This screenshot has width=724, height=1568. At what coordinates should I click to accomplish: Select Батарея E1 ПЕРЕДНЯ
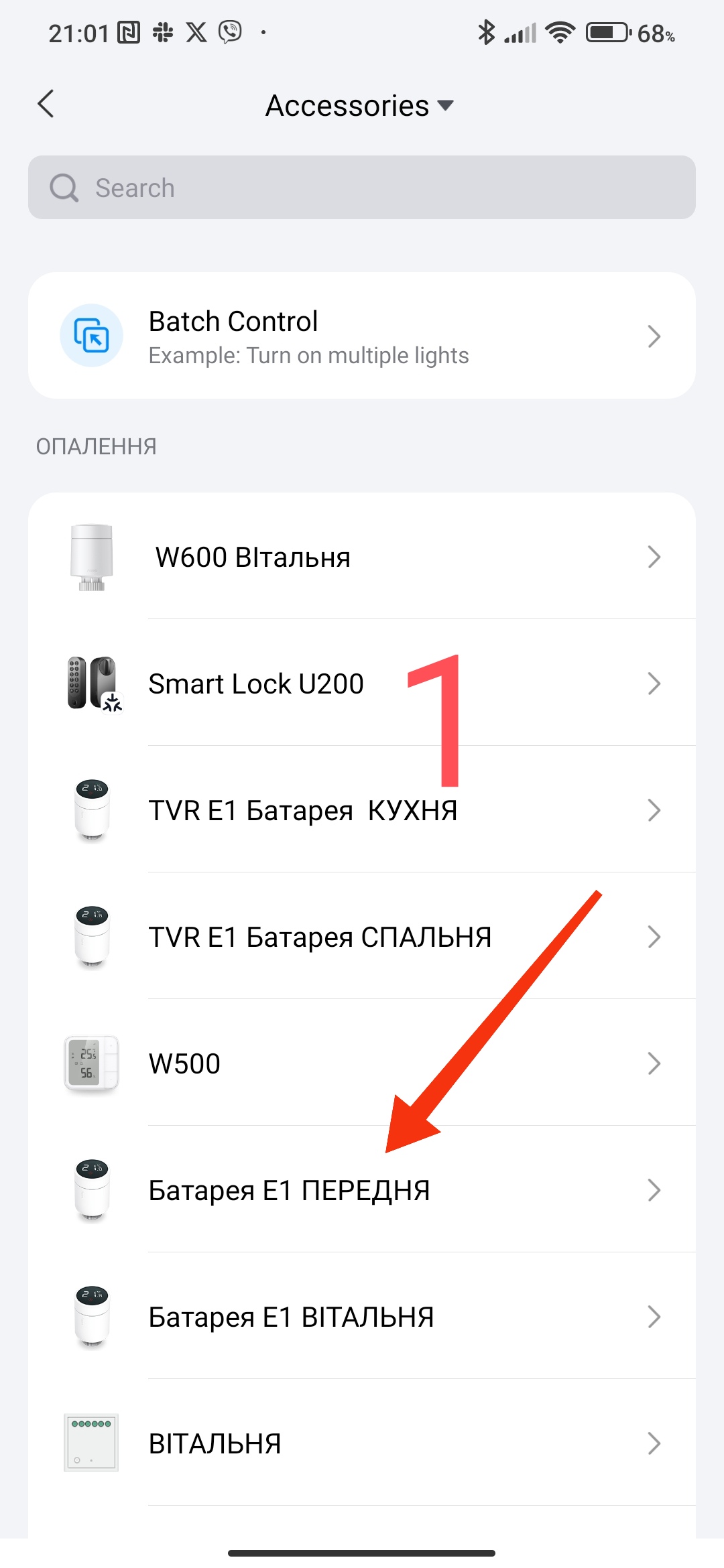point(362,1190)
